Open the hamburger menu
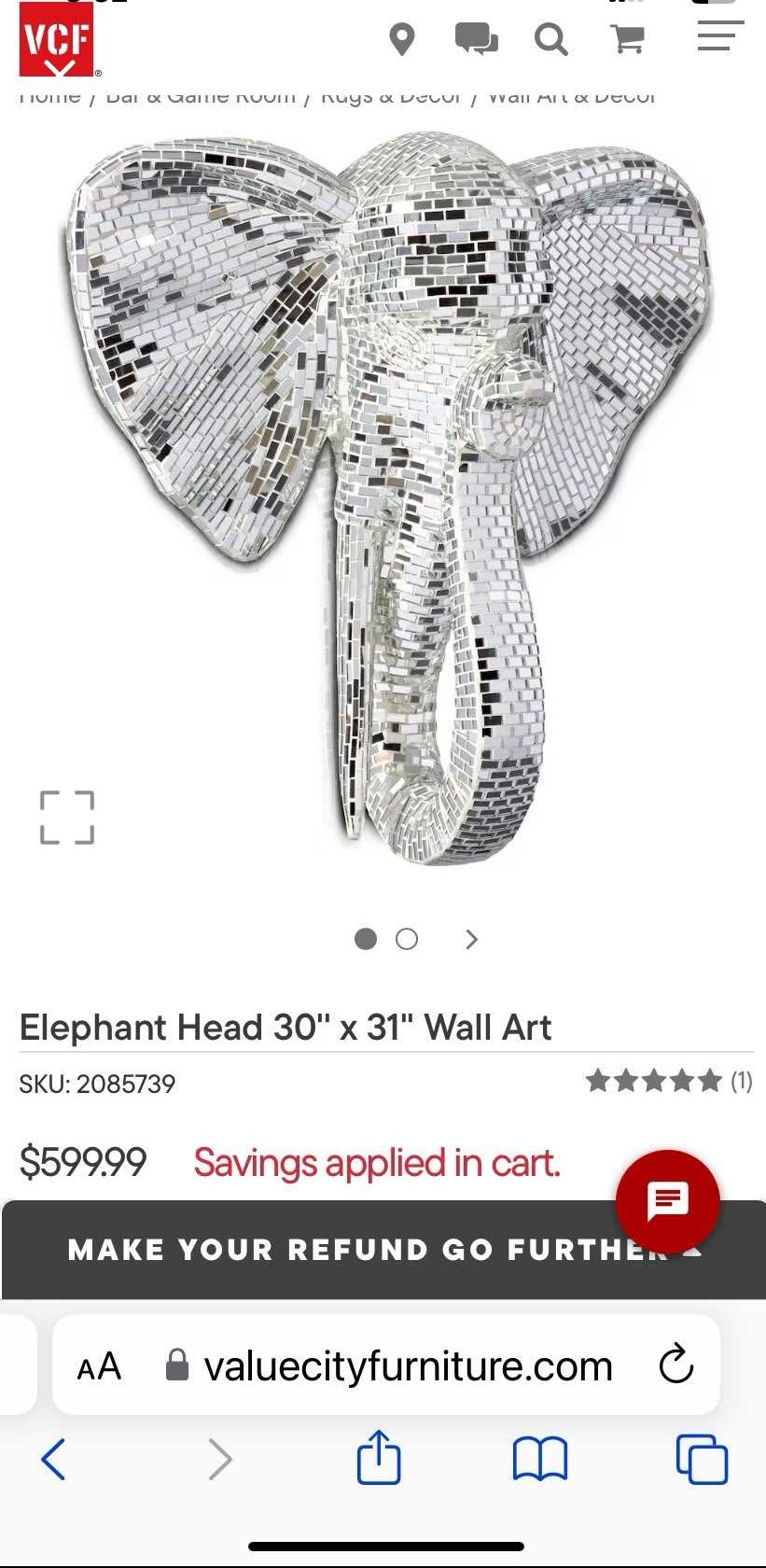 [x=719, y=35]
